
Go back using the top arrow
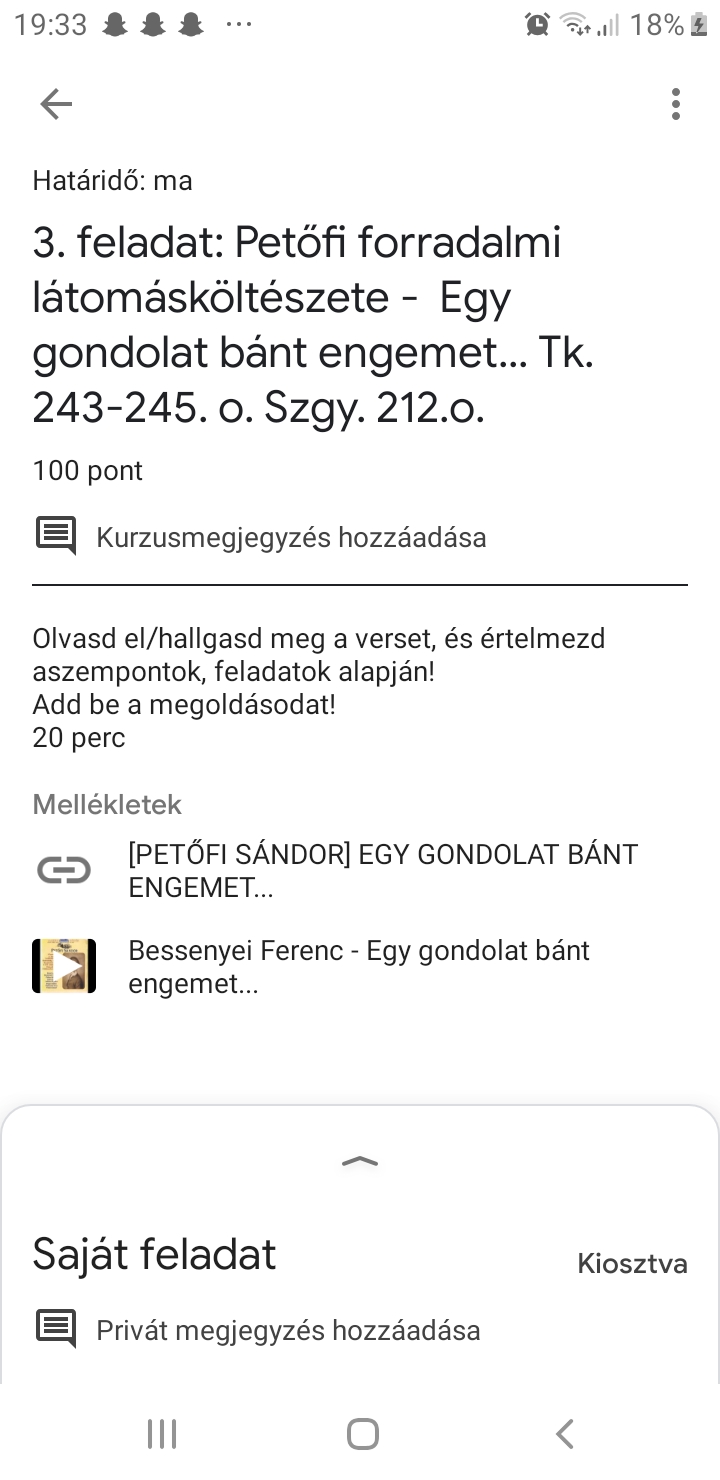(x=56, y=104)
